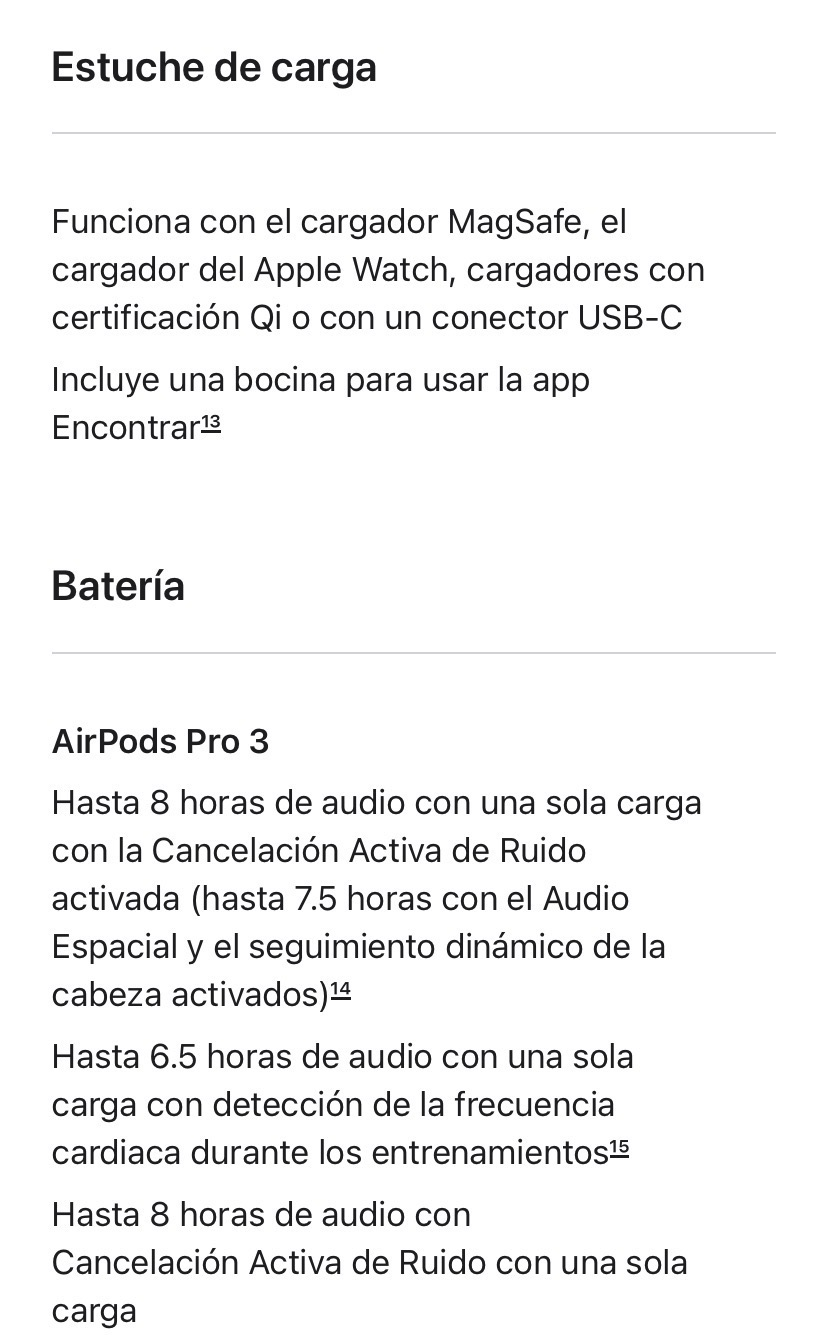This screenshot has width=828, height=1342.
Task: Open footnote 14 after cabeza activados
Action: [341, 990]
